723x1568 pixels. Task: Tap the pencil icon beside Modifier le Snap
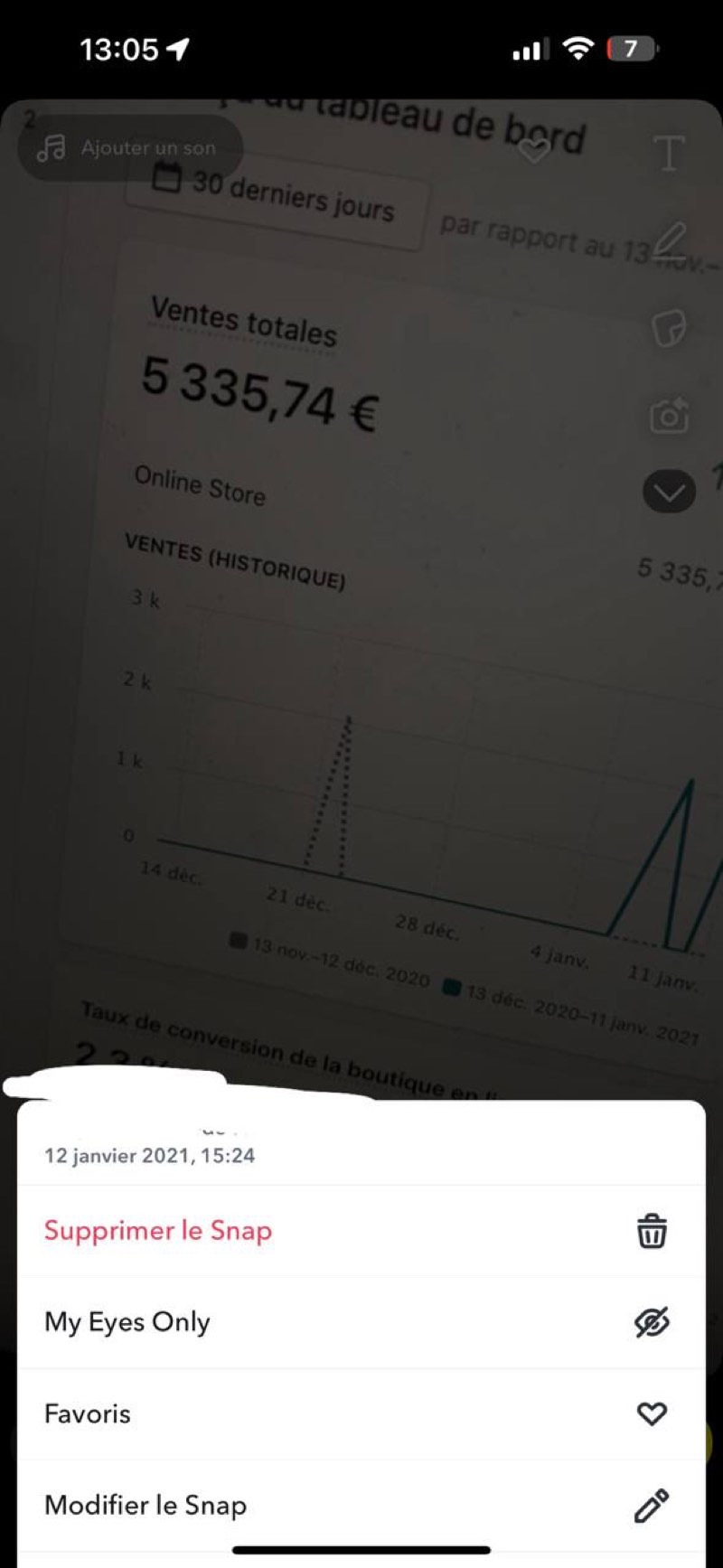[649, 1503]
